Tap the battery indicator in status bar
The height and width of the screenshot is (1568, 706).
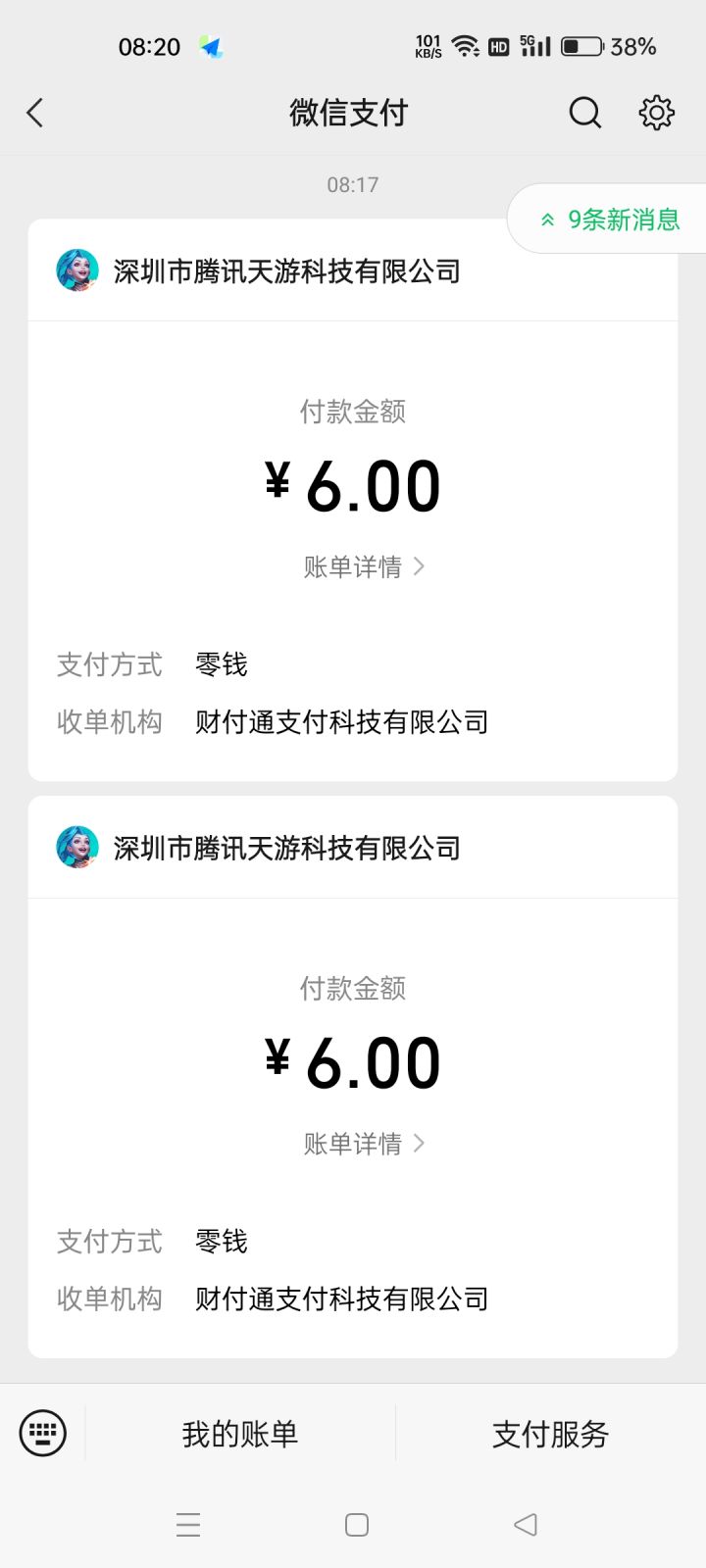580,44
